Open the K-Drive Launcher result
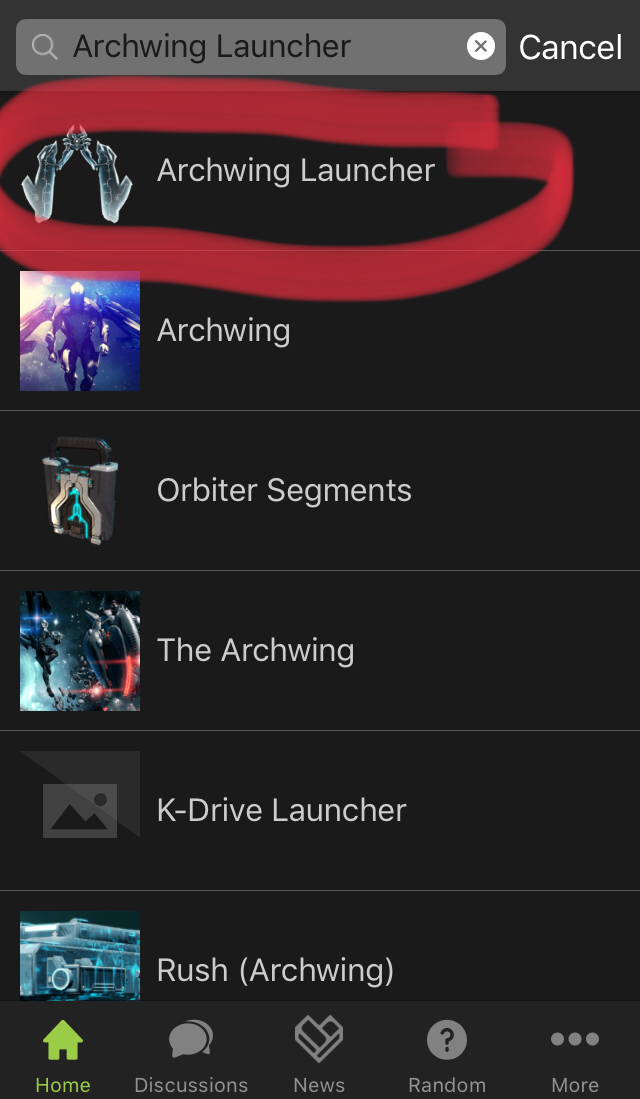The image size is (640, 1099). click(282, 811)
